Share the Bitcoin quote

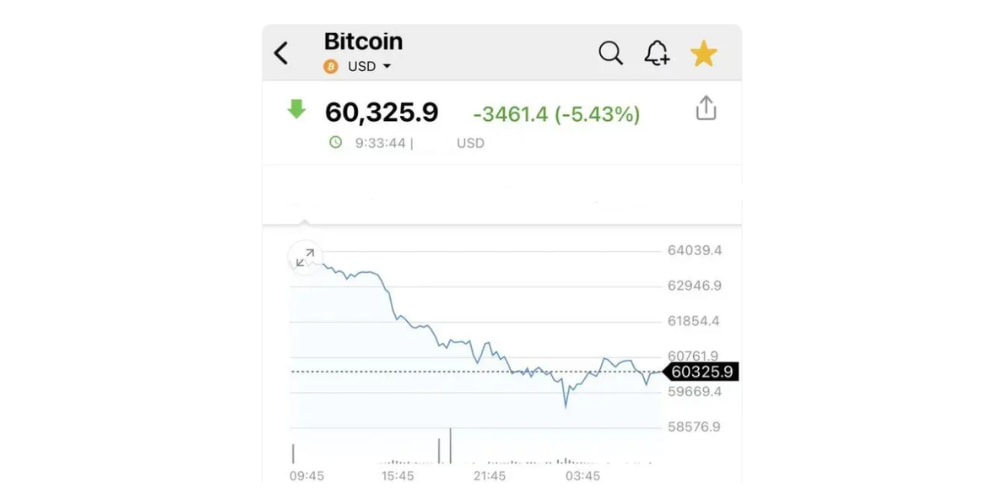click(706, 108)
